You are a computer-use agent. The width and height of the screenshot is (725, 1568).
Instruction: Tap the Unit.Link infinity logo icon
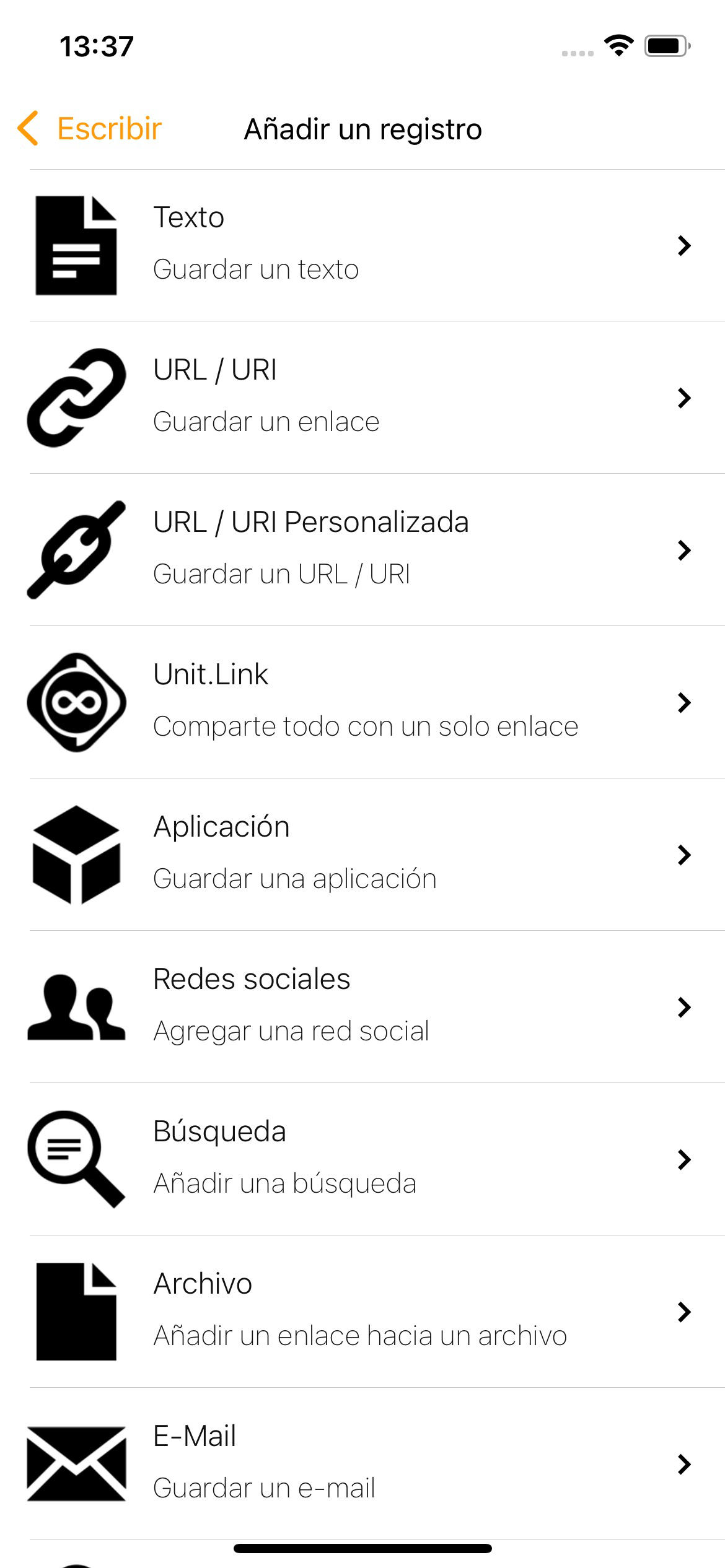pos(74,702)
